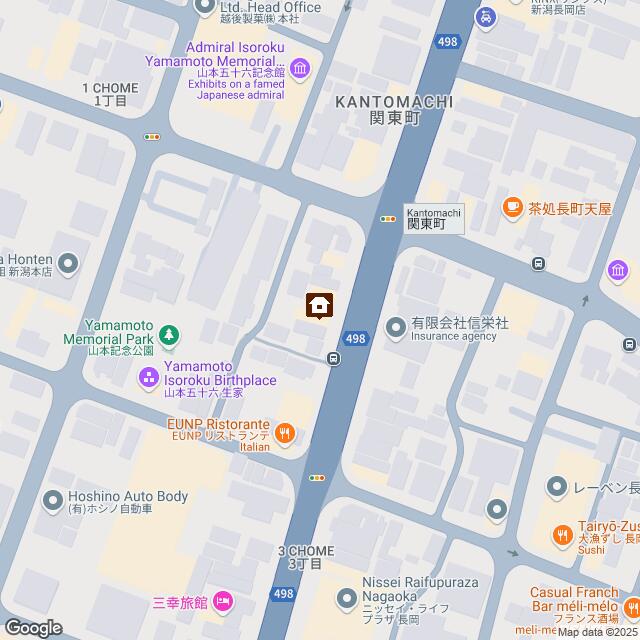Open the 三幸旅館 hotel marker
640x640 pixels.
coord(223,601)
